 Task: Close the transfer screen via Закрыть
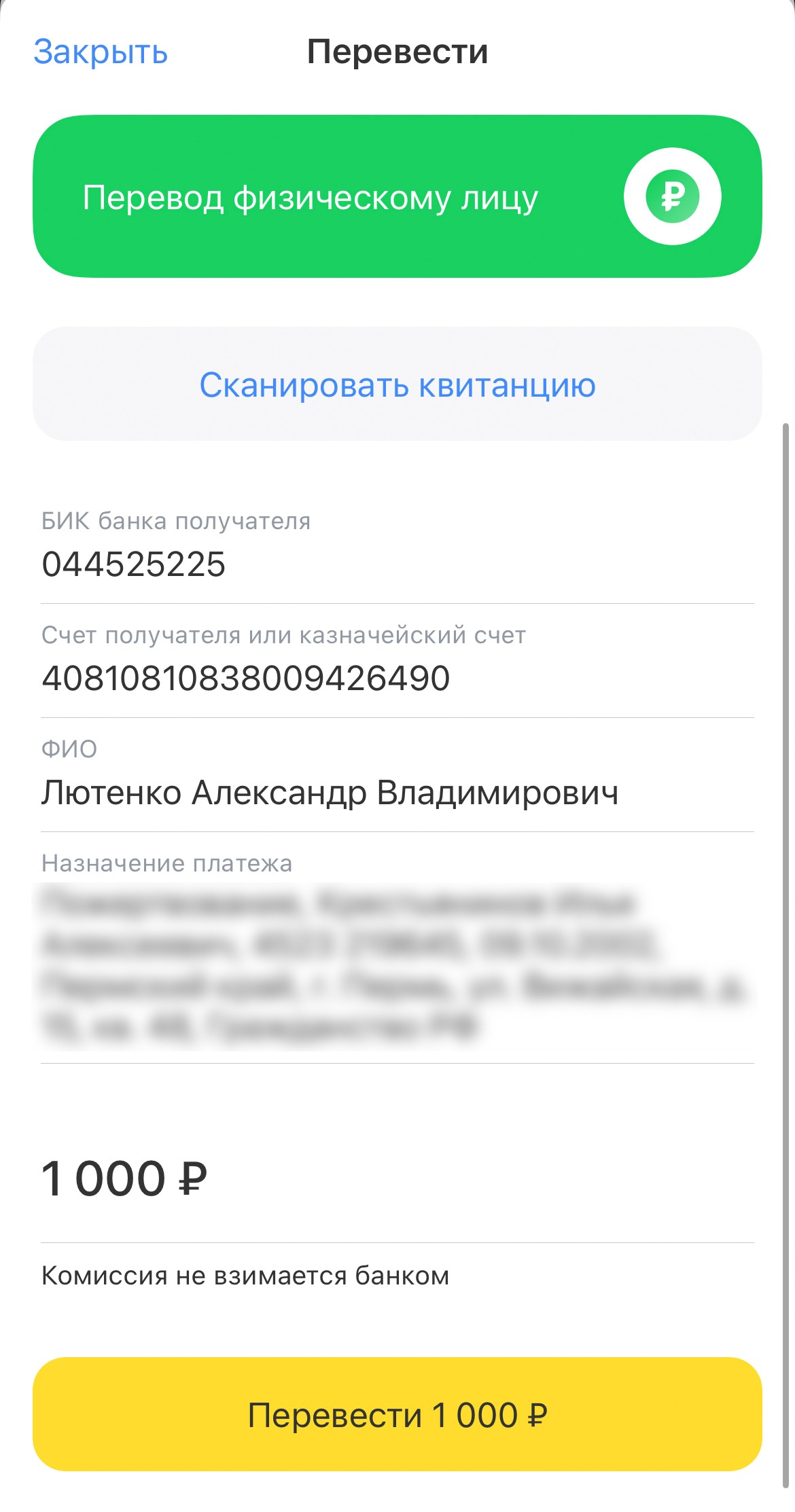pos(101,52)
